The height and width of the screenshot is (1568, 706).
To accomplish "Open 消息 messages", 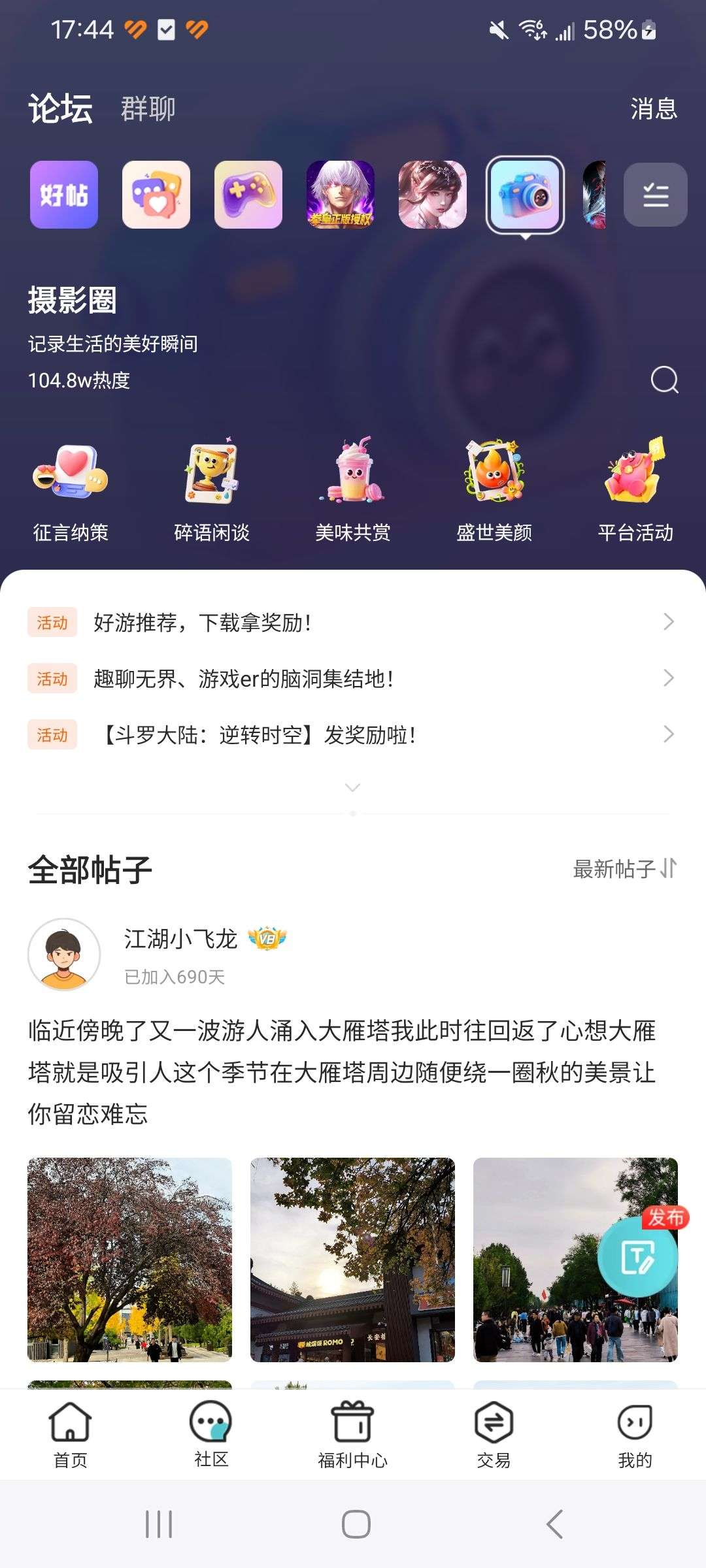I will (x=653, y=108).
